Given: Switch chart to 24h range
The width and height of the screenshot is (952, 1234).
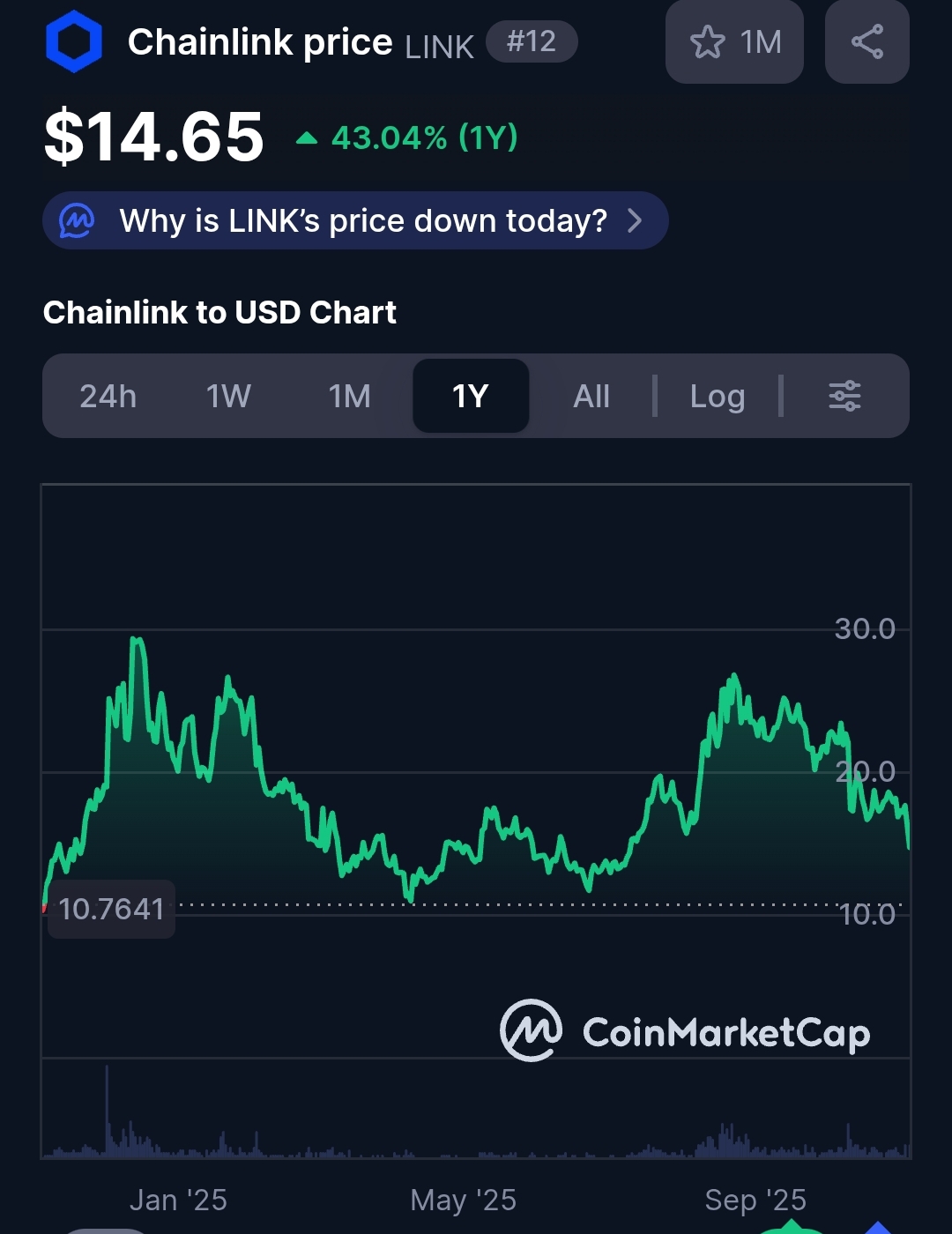Looking at the screenshot, I should pyautogui.click(x=108, y=397).
